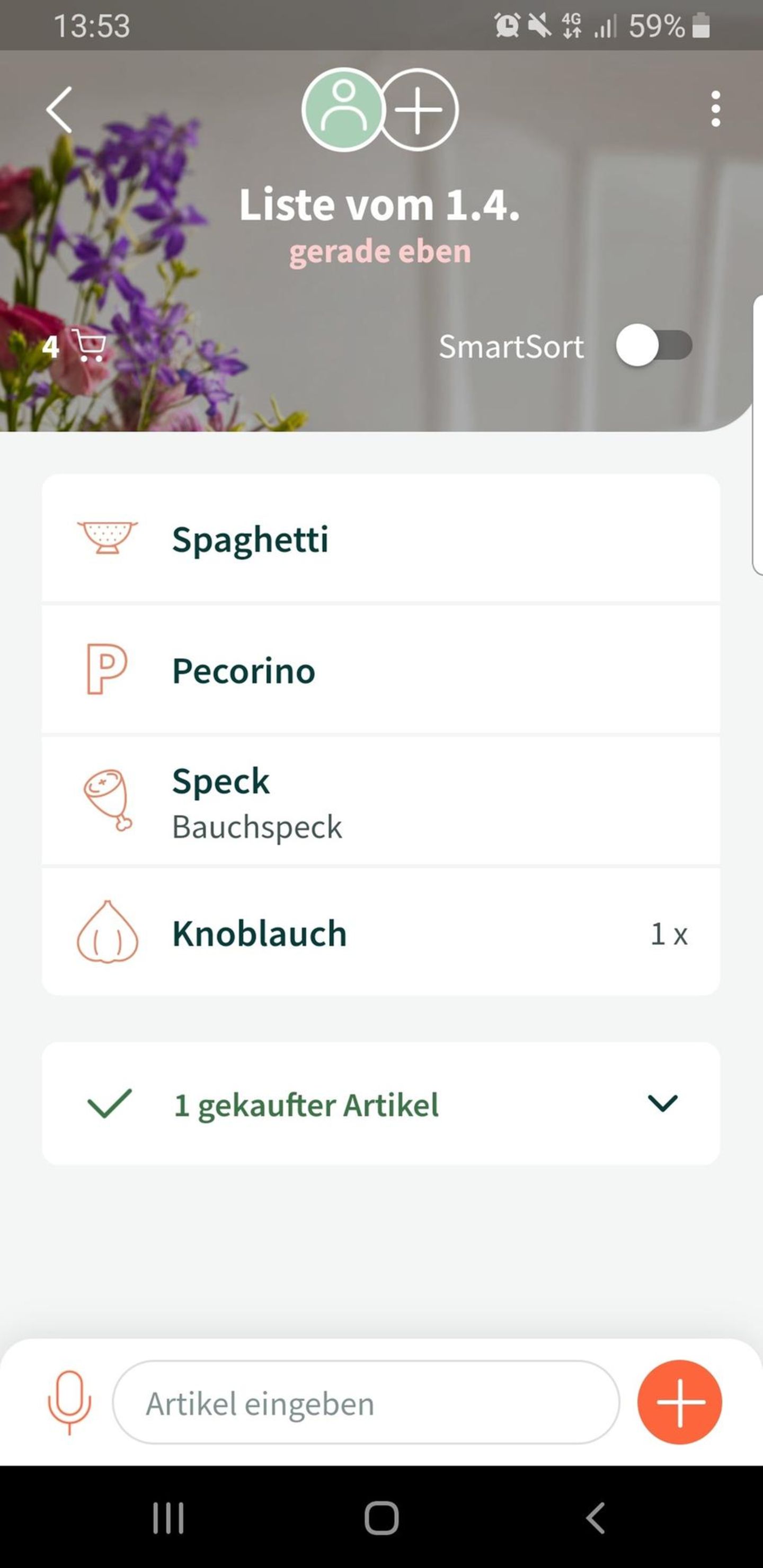This screenshot has width=763, height=1568.
Task: Go back using the top-left arrow
Action: click(x=60, y=110)
